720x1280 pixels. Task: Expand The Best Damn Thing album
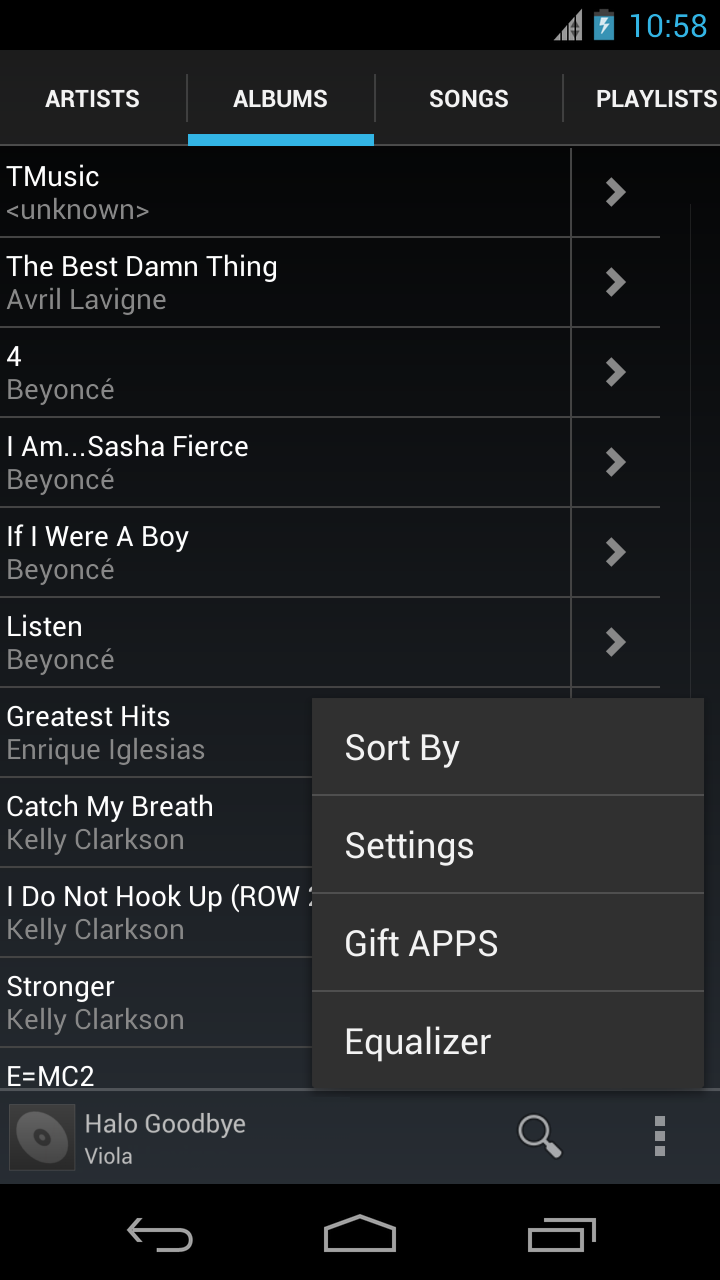(x=615, y=281)
